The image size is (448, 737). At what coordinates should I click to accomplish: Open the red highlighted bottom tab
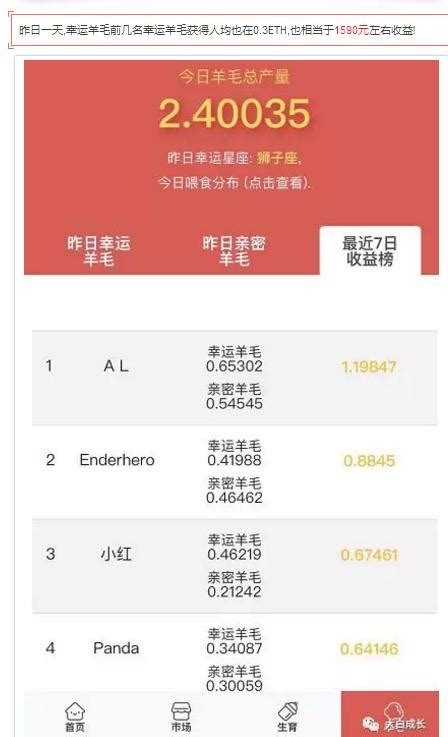pos(390,714)
